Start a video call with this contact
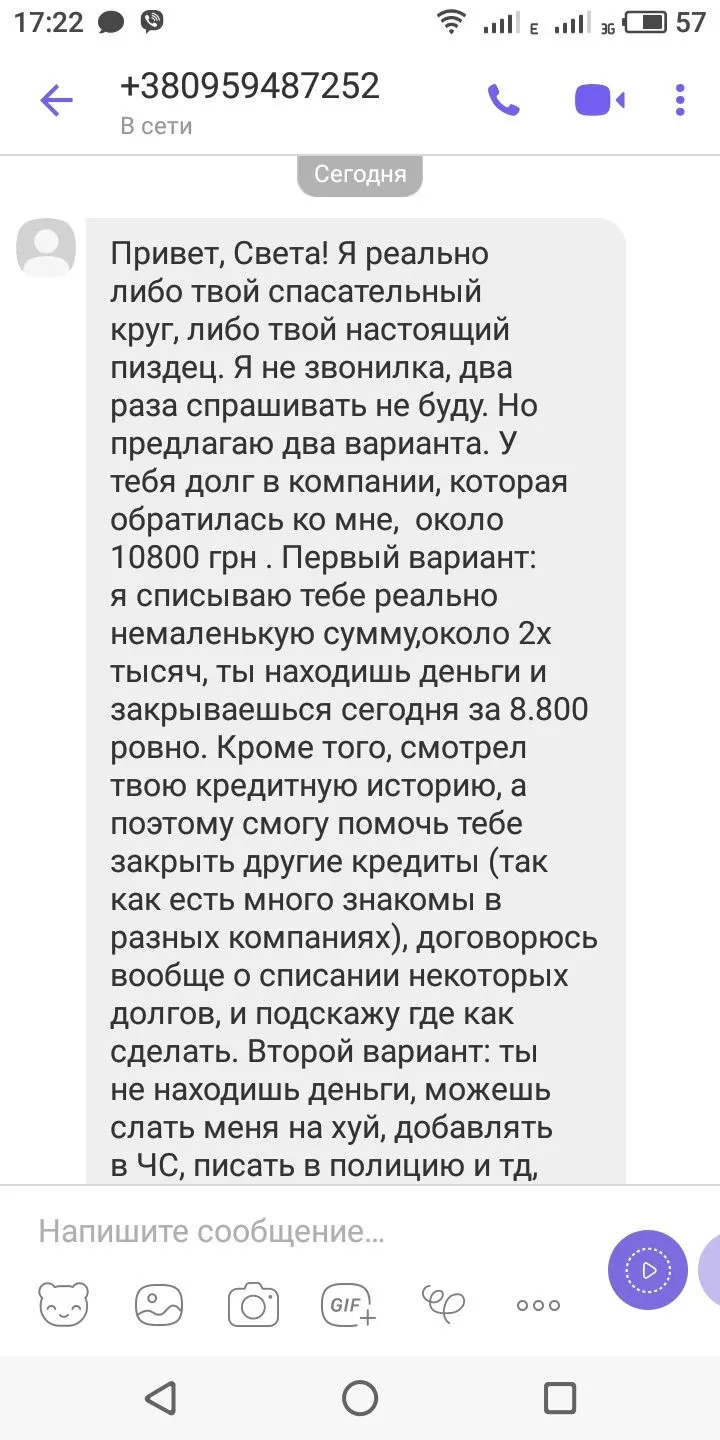The width and height of the screenshot is (720, 1440). coord(599,100)
